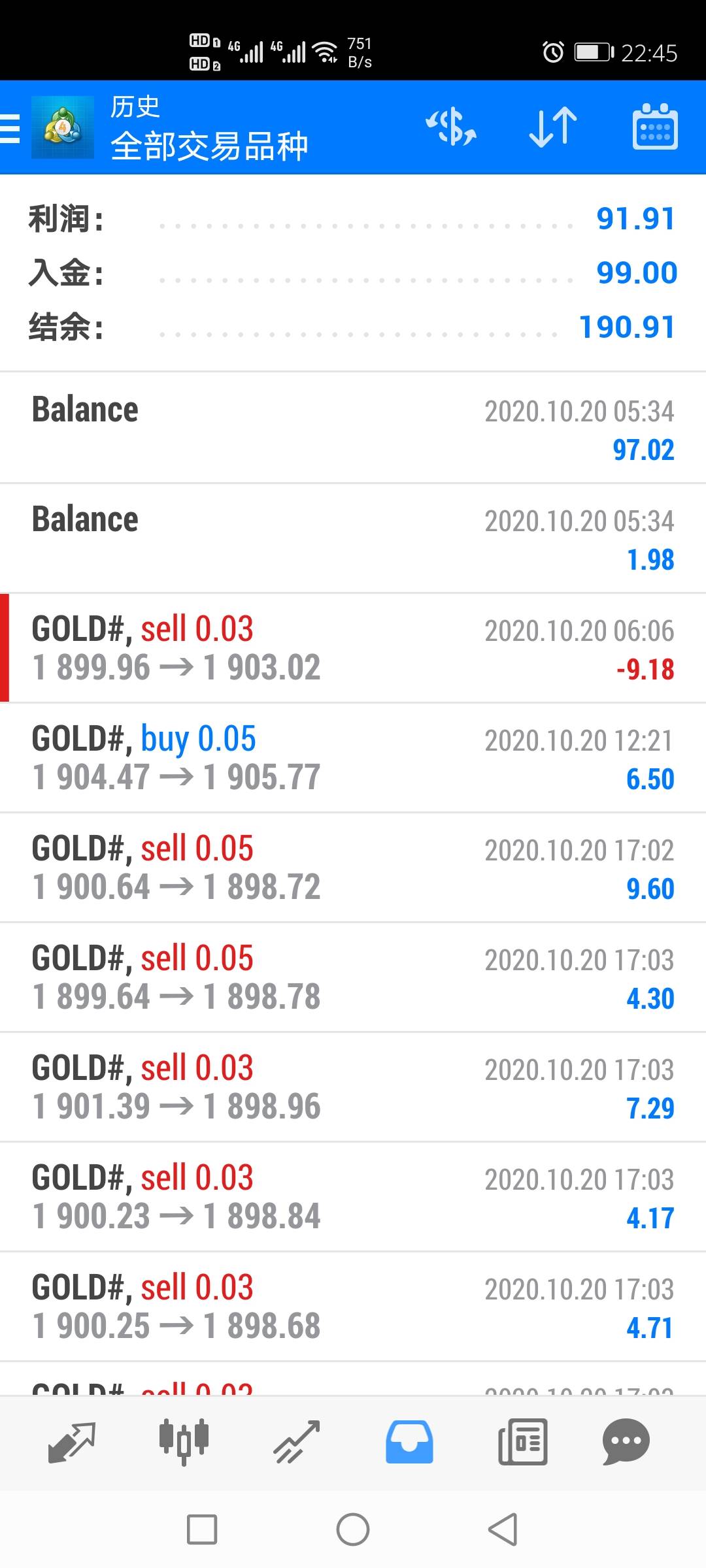The image size is (706, 1568).
Task: Switch to the News tab
Action: point(522,1442)
